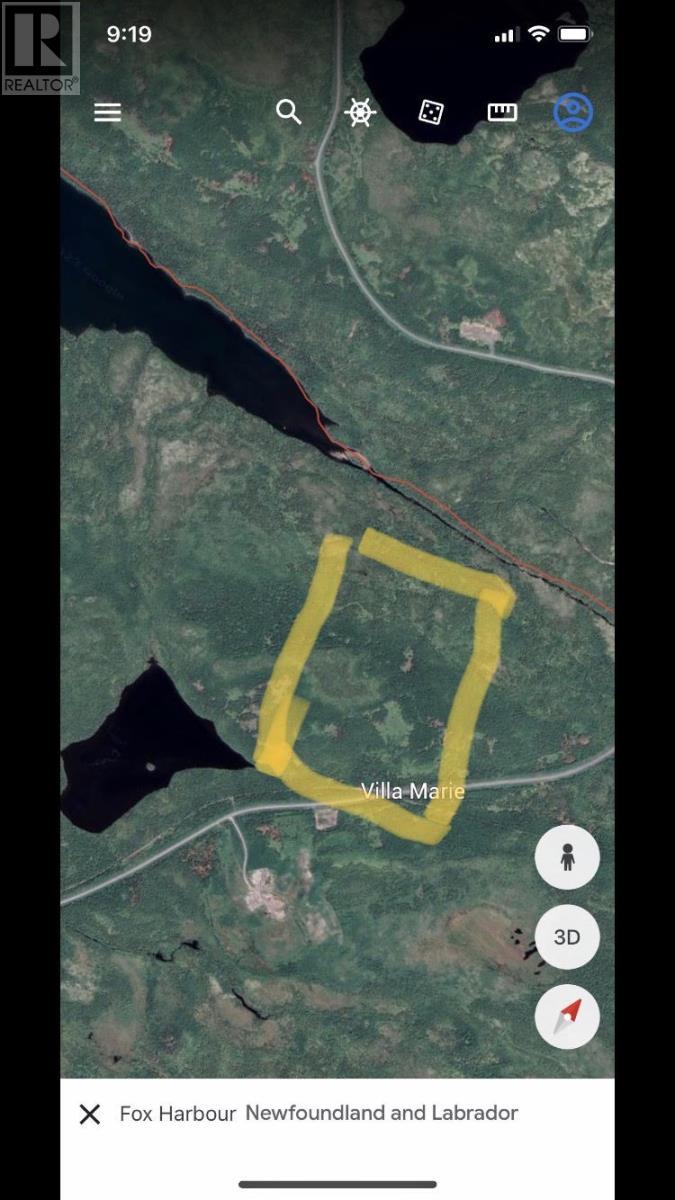Open the measure ruler tool
The width and height of the screenshot is (675, 1200).
tap(502, 112)
